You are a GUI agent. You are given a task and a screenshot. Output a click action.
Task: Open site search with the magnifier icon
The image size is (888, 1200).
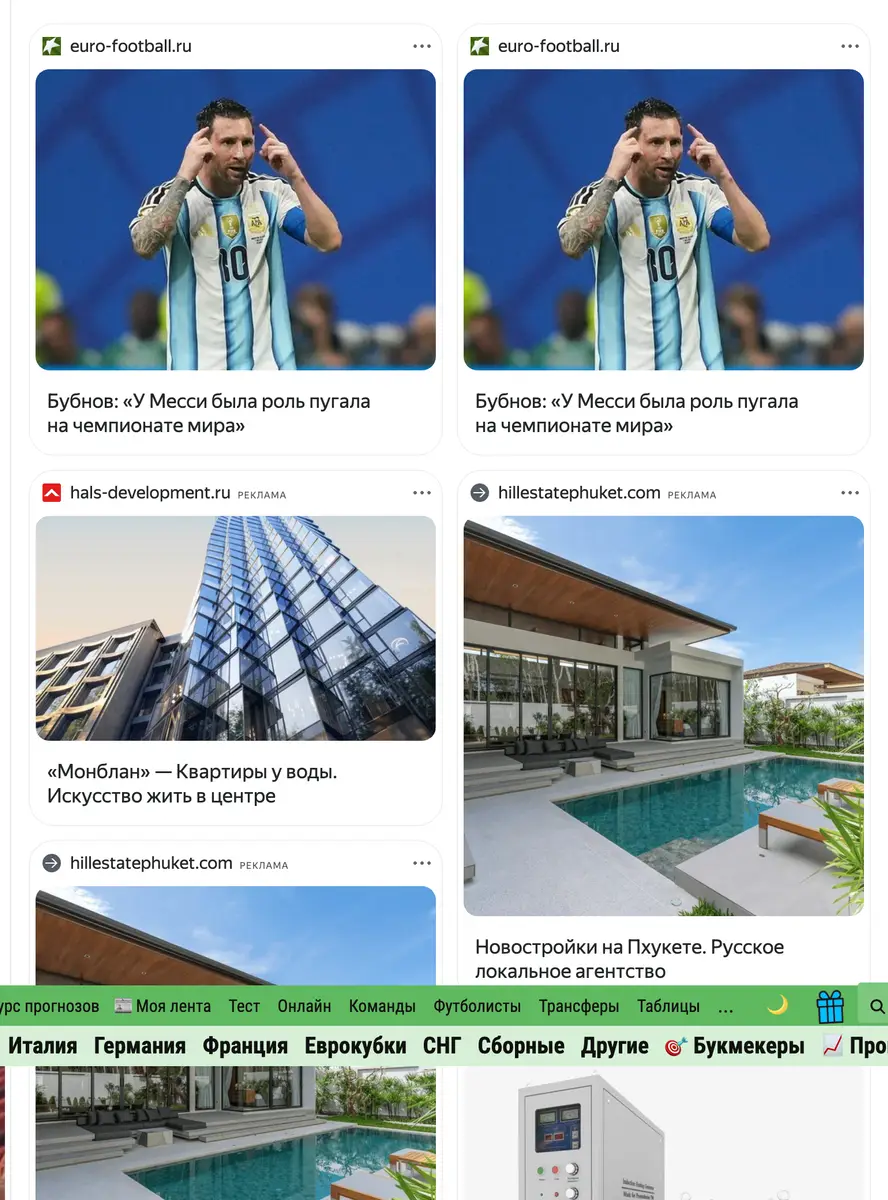[877, 1007]
